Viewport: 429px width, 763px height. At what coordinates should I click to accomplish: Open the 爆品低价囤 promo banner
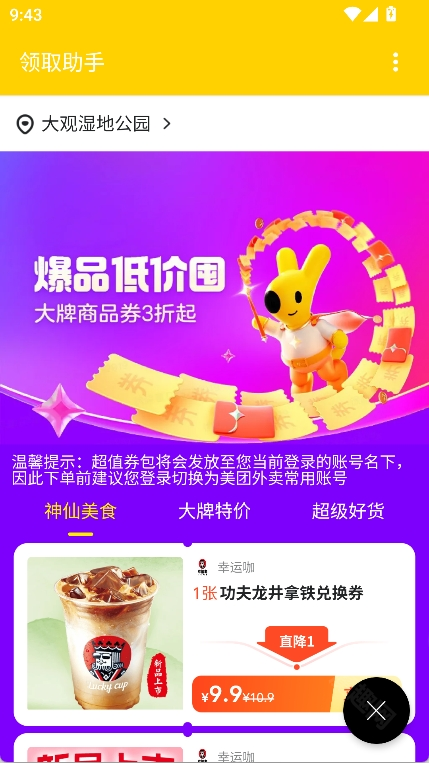[x=214, y=297]
